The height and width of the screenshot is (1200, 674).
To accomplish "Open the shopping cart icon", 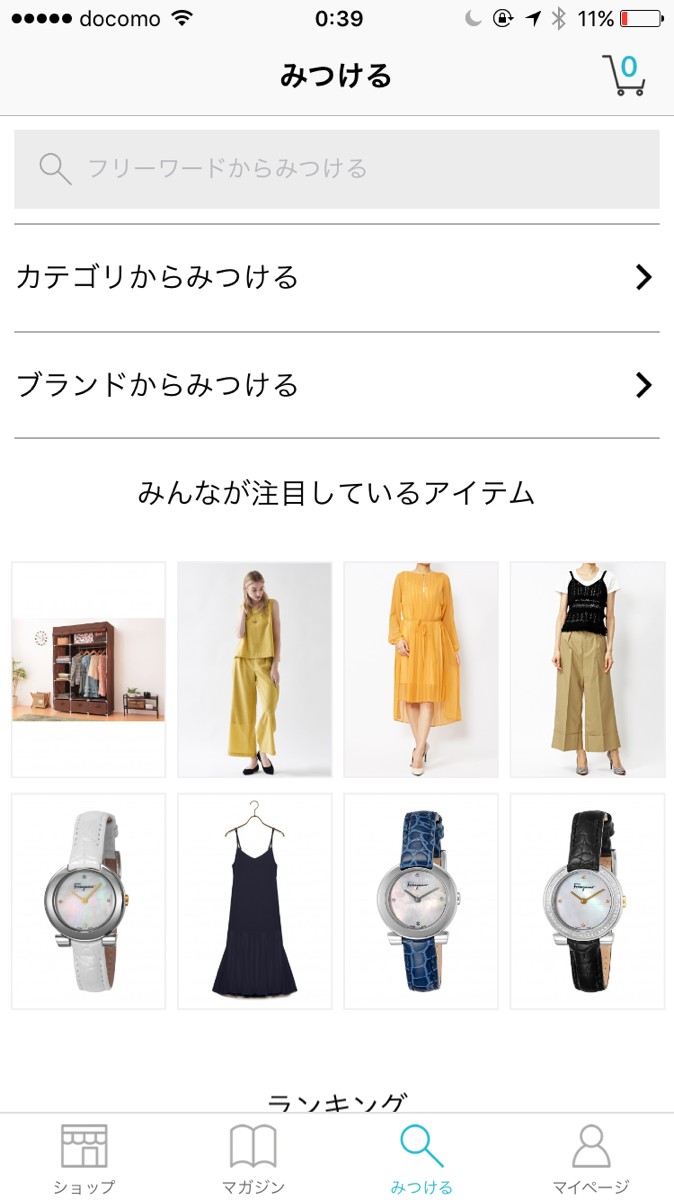I will 624,76.
